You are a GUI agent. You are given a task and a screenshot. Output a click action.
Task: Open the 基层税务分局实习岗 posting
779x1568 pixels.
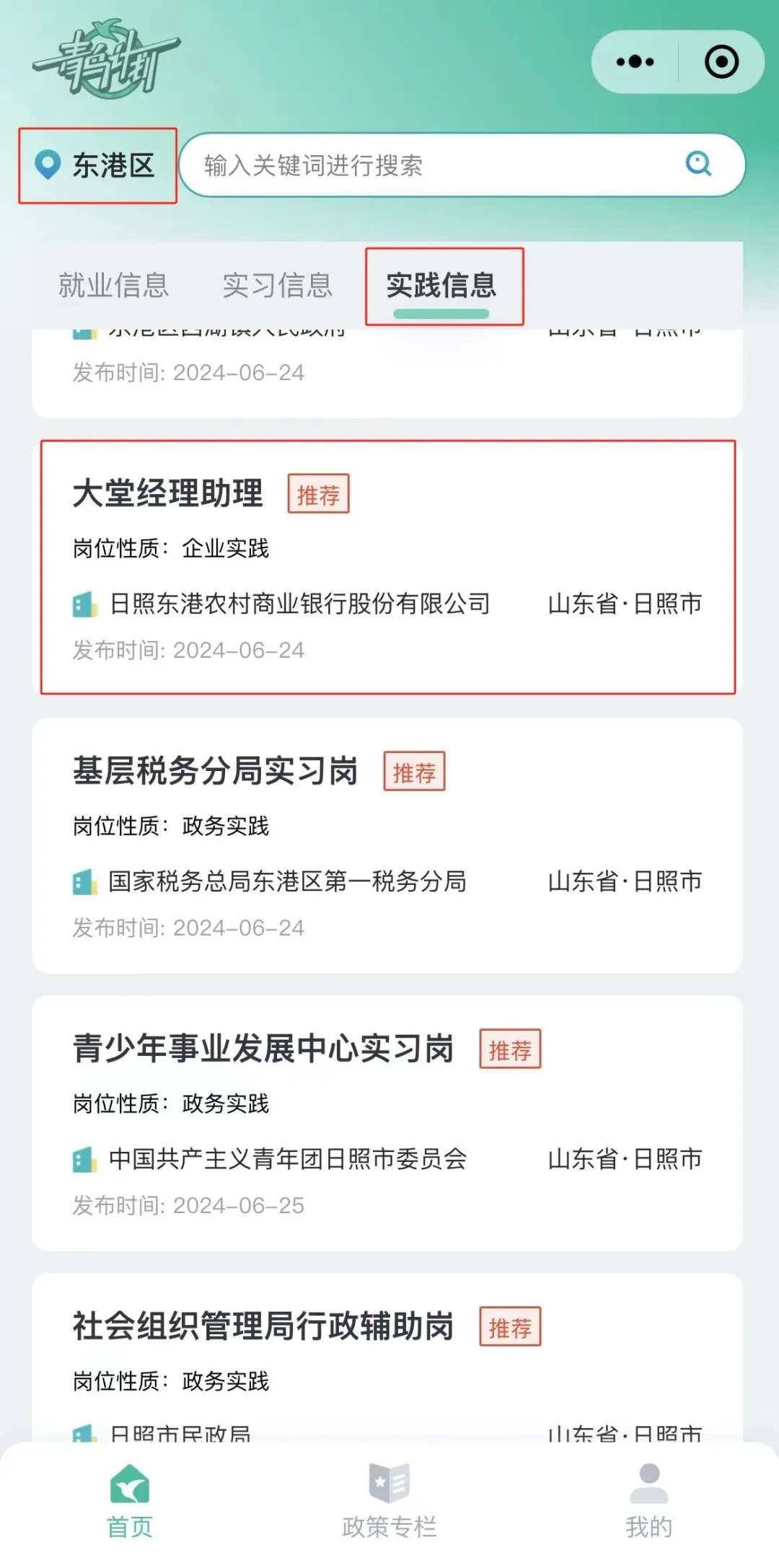click(x=387, y=845)
